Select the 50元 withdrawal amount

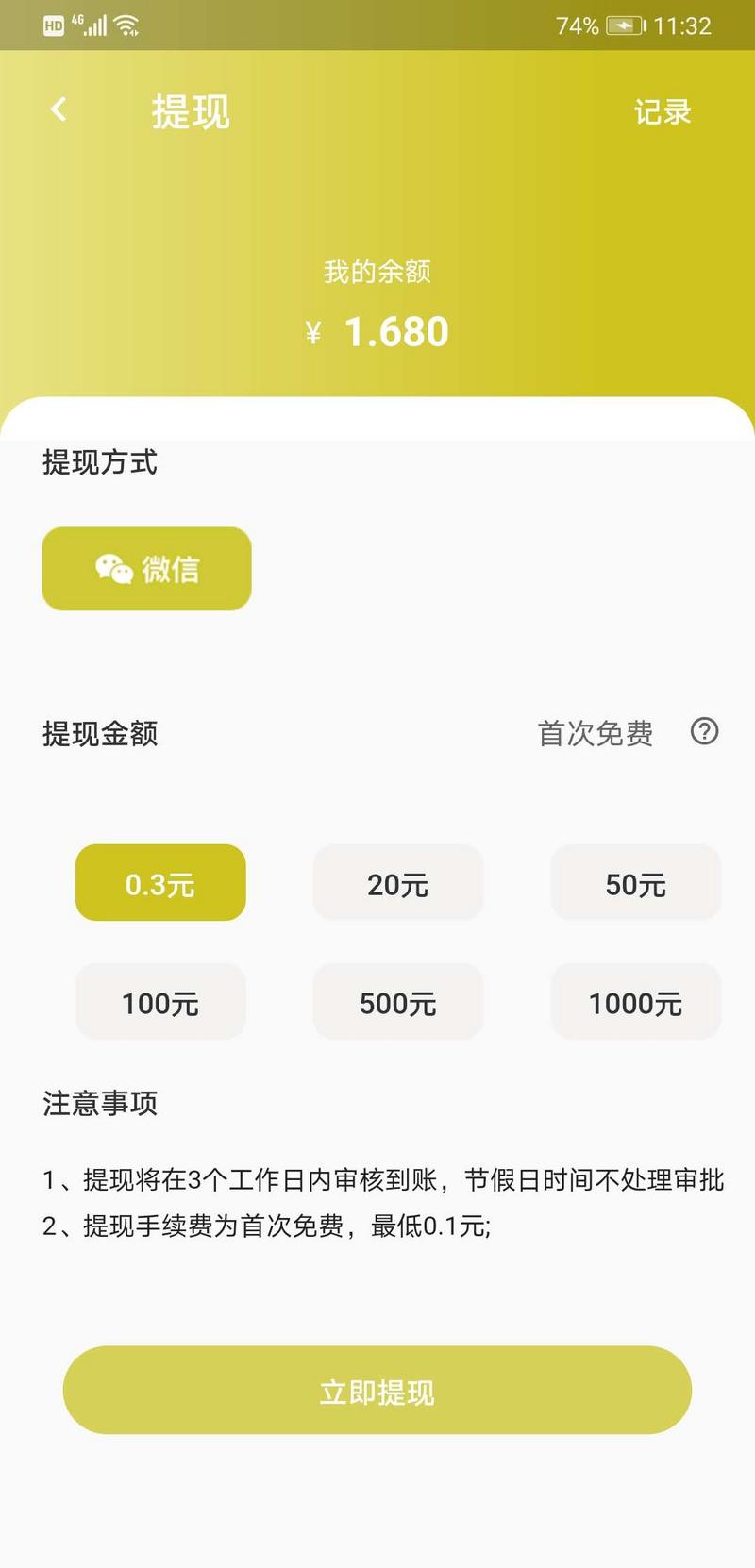tap(635, 883)
